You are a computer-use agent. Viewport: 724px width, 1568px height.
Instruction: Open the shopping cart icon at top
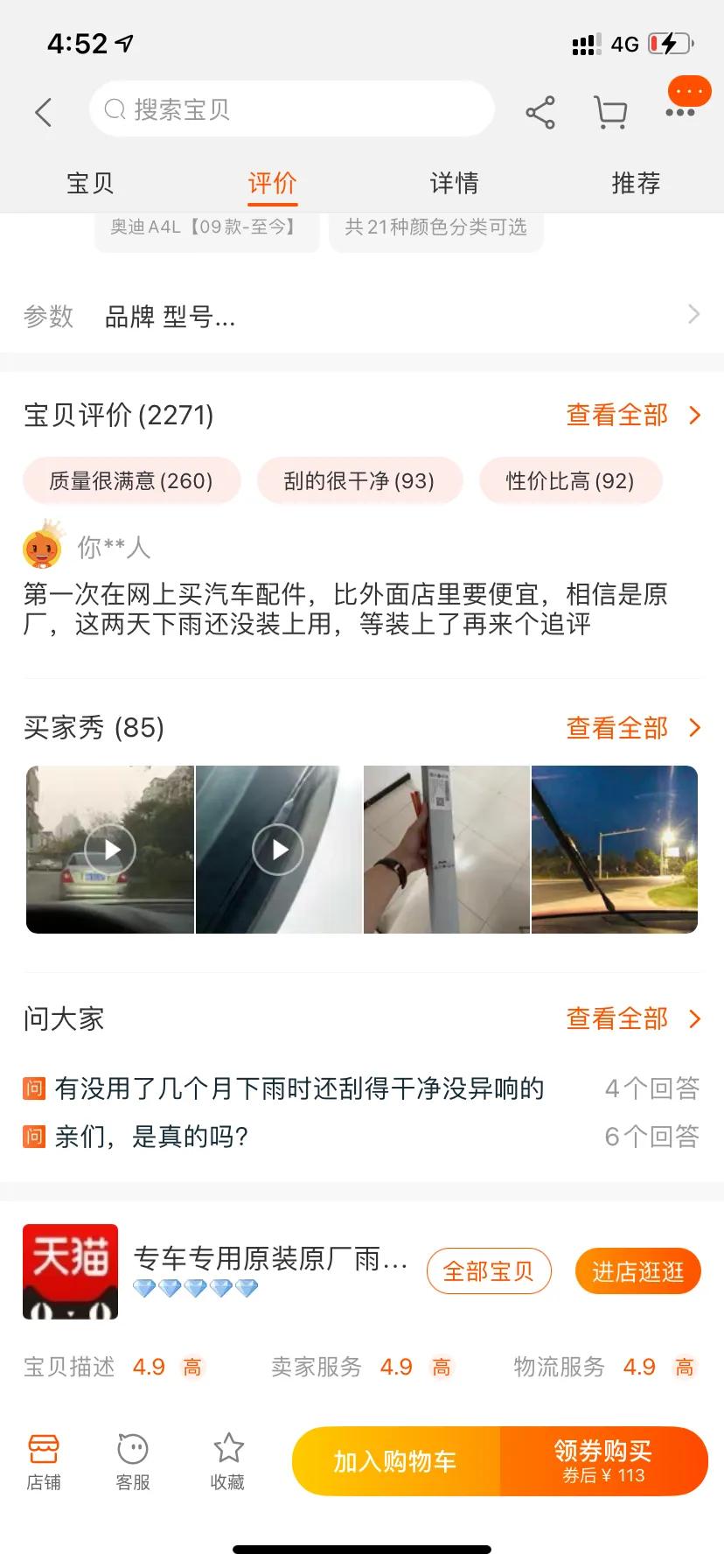pos(610,112)
